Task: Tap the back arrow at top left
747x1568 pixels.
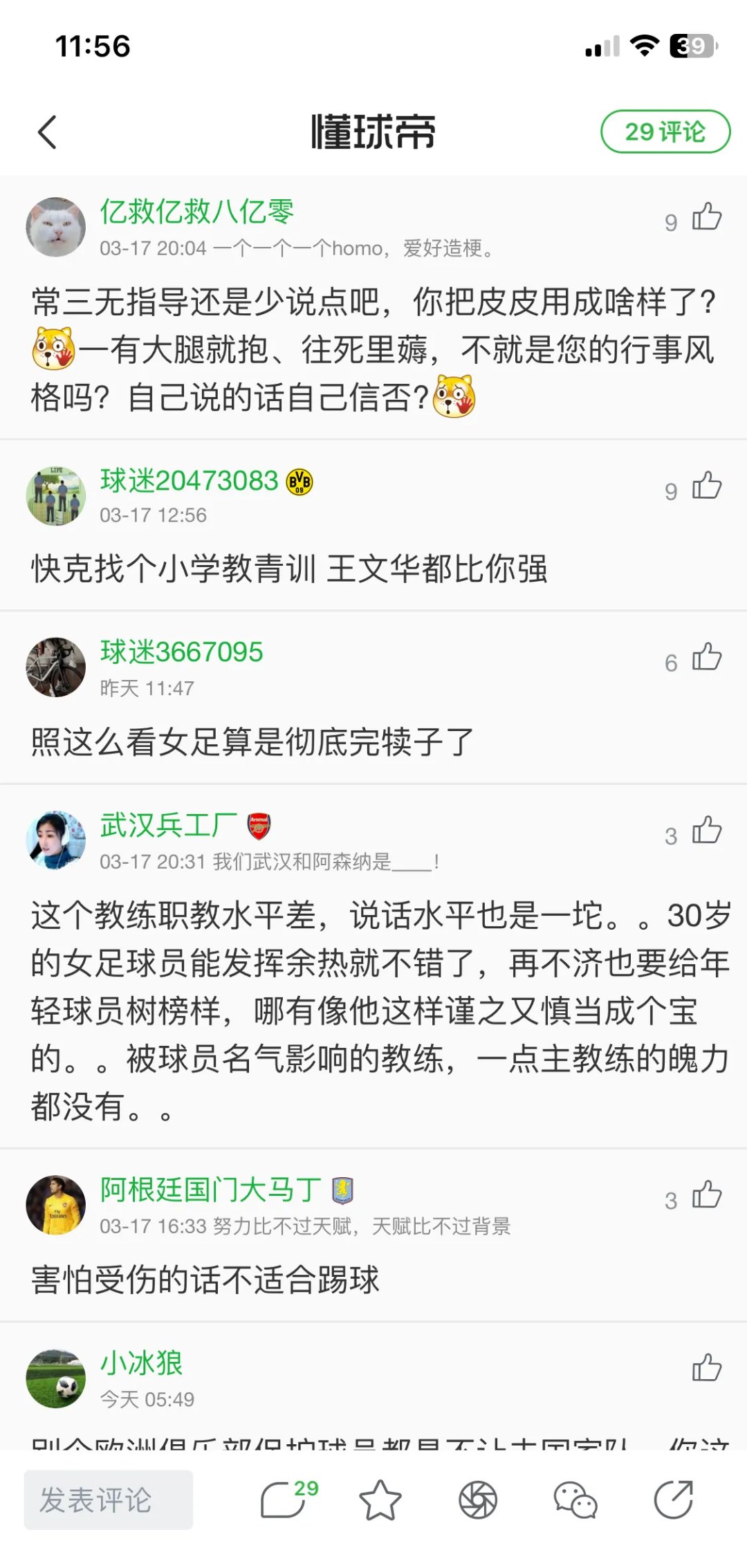Action: click(x=46, y=132)
